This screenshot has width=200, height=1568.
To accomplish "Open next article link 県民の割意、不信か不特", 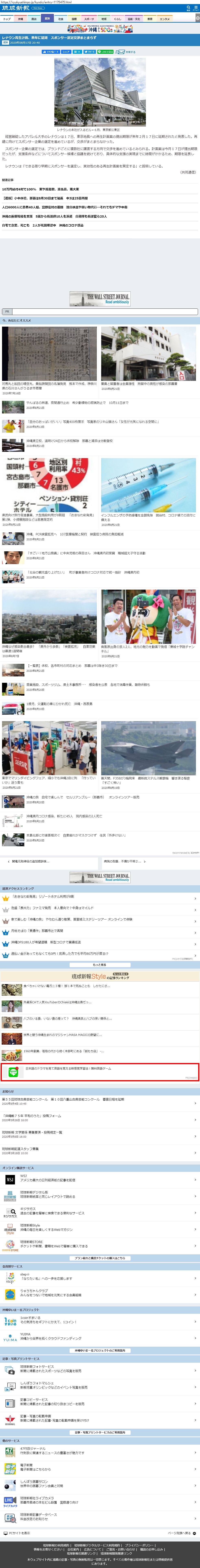I will tap(125, 861).
